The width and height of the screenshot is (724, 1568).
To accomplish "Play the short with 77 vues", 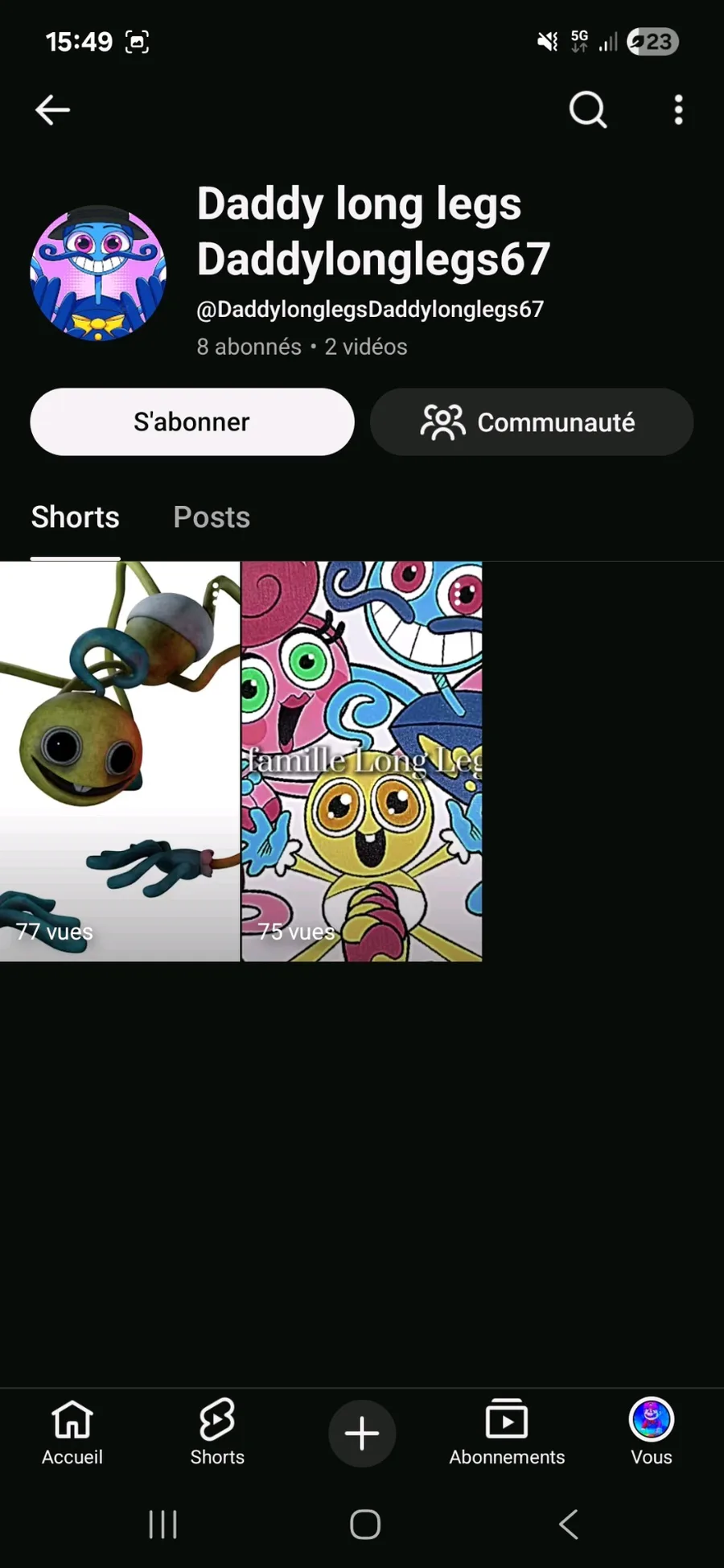I will [120, 761].
